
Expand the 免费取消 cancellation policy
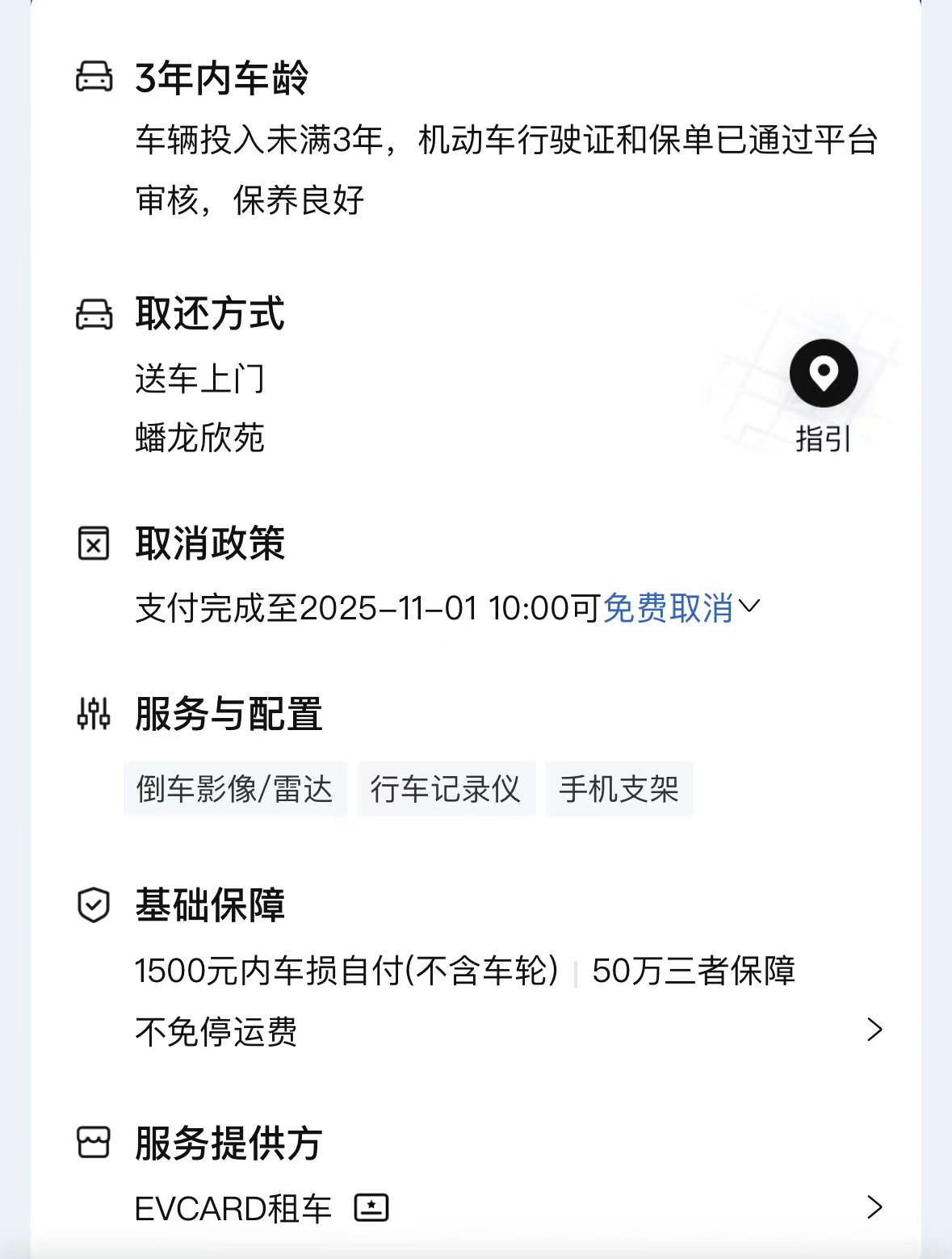tap(680, 607)
